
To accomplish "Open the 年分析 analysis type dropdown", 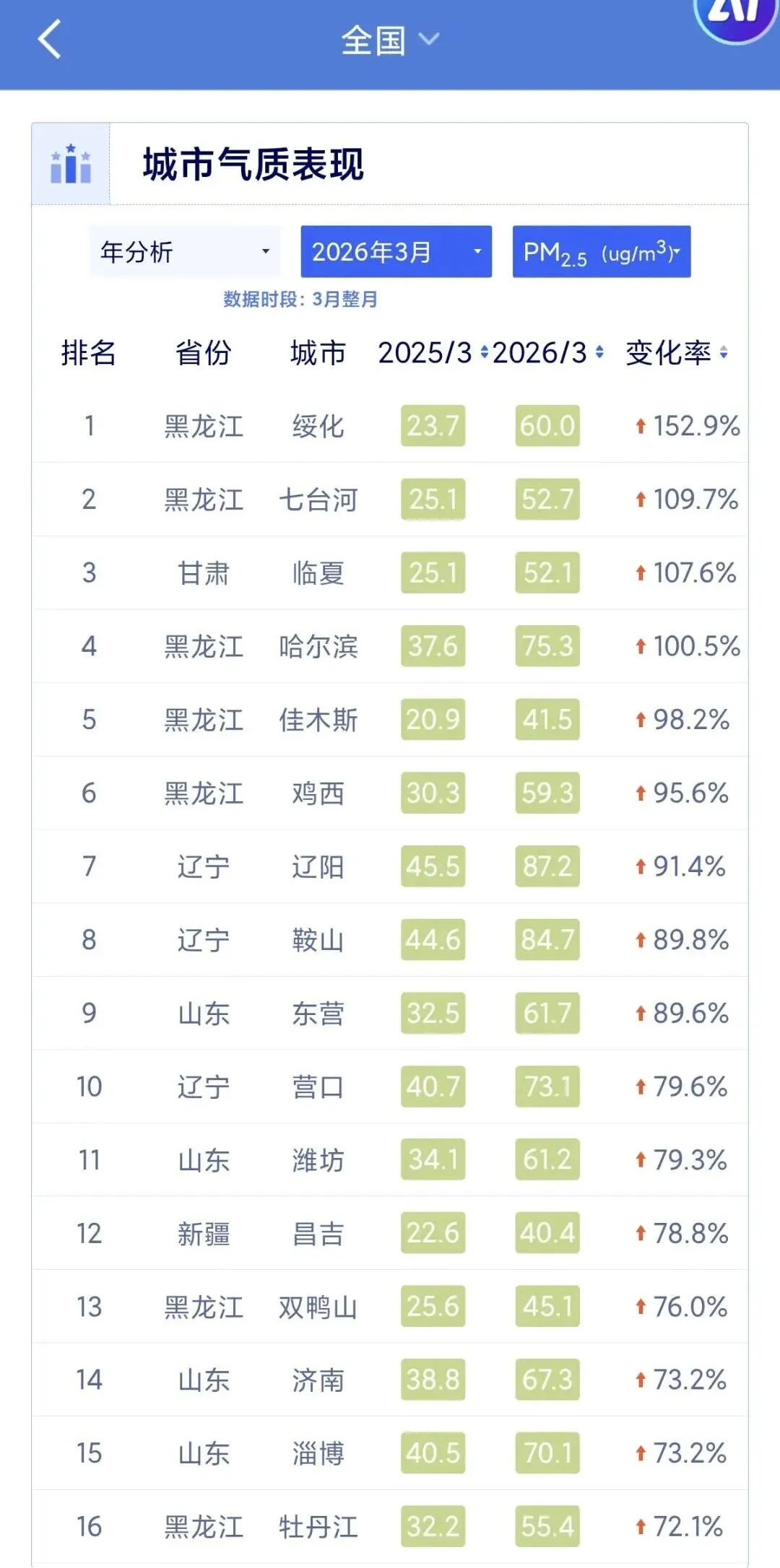I will [x=185, y=252].
